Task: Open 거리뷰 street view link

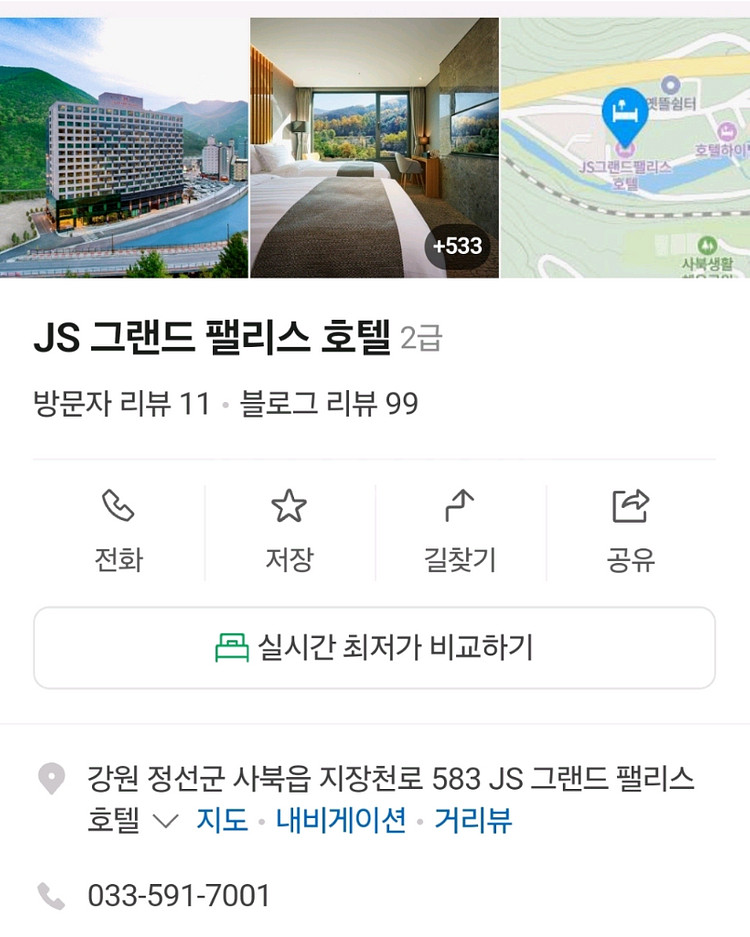Action: coord(473,821)
